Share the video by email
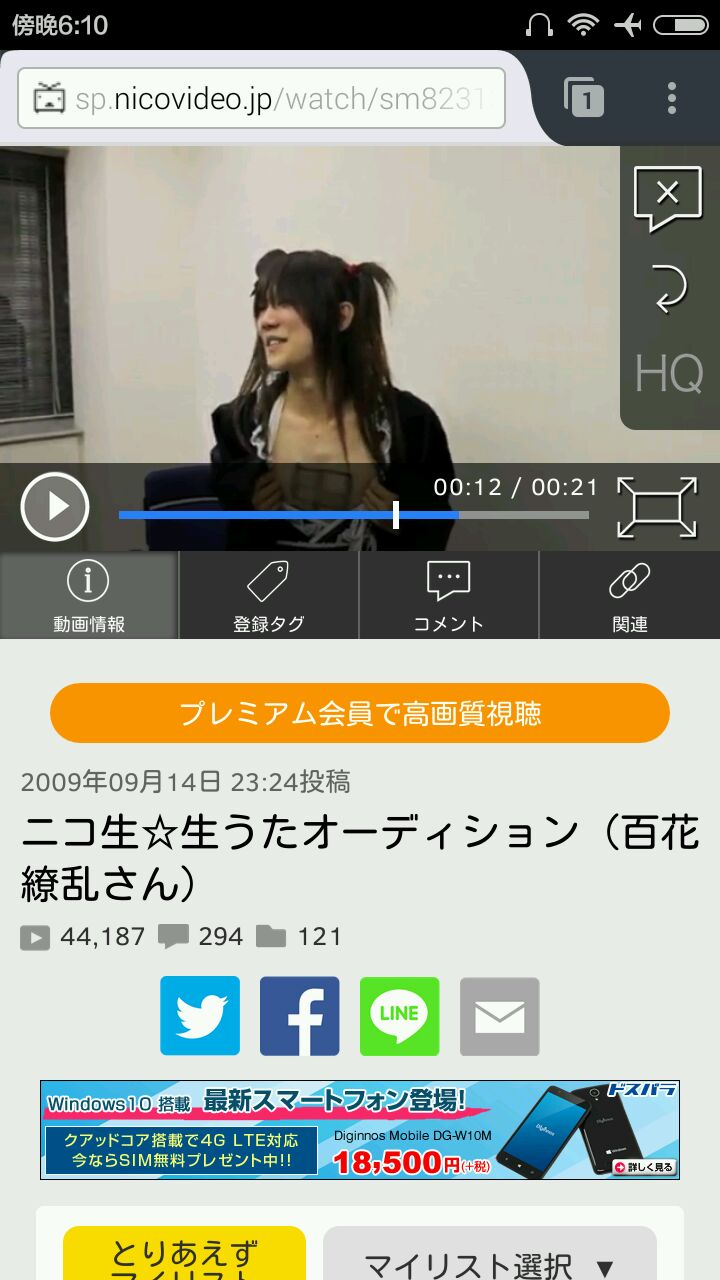 [500, 1016]
